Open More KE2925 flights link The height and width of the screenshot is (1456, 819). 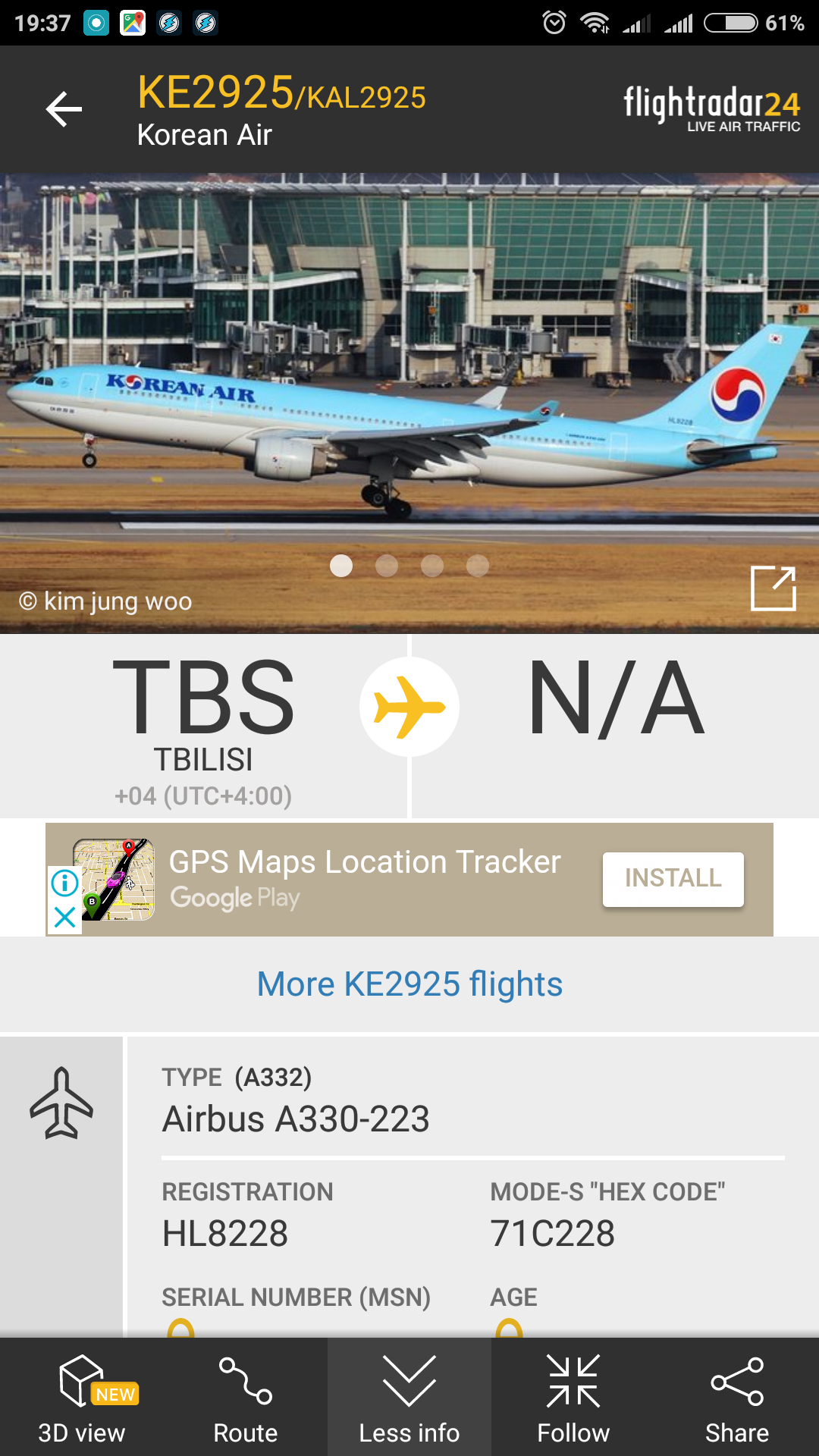pyautogui.click(x=409, y=984)
